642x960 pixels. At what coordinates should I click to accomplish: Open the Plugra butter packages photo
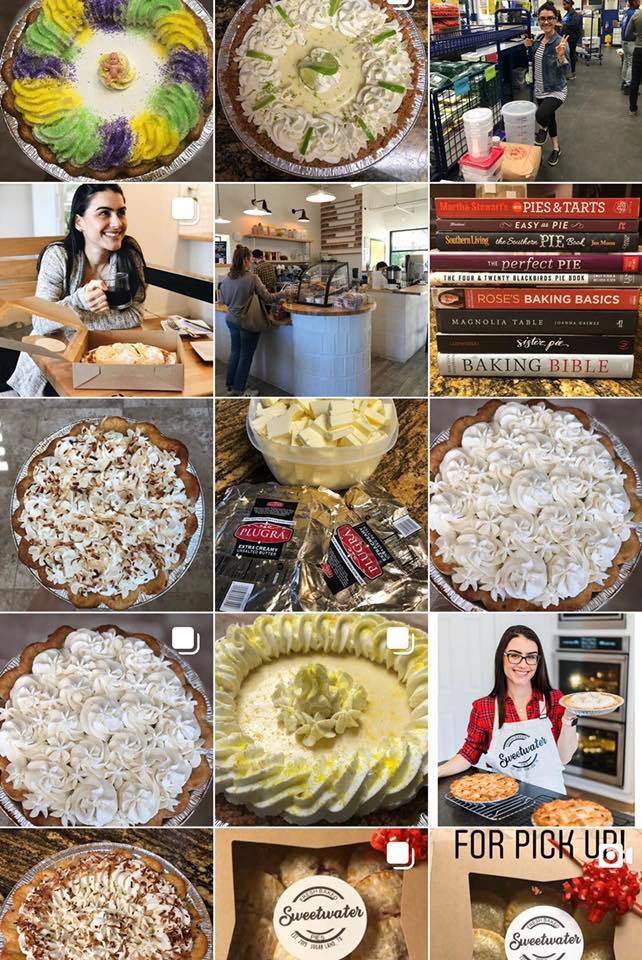tap(321, 505)
